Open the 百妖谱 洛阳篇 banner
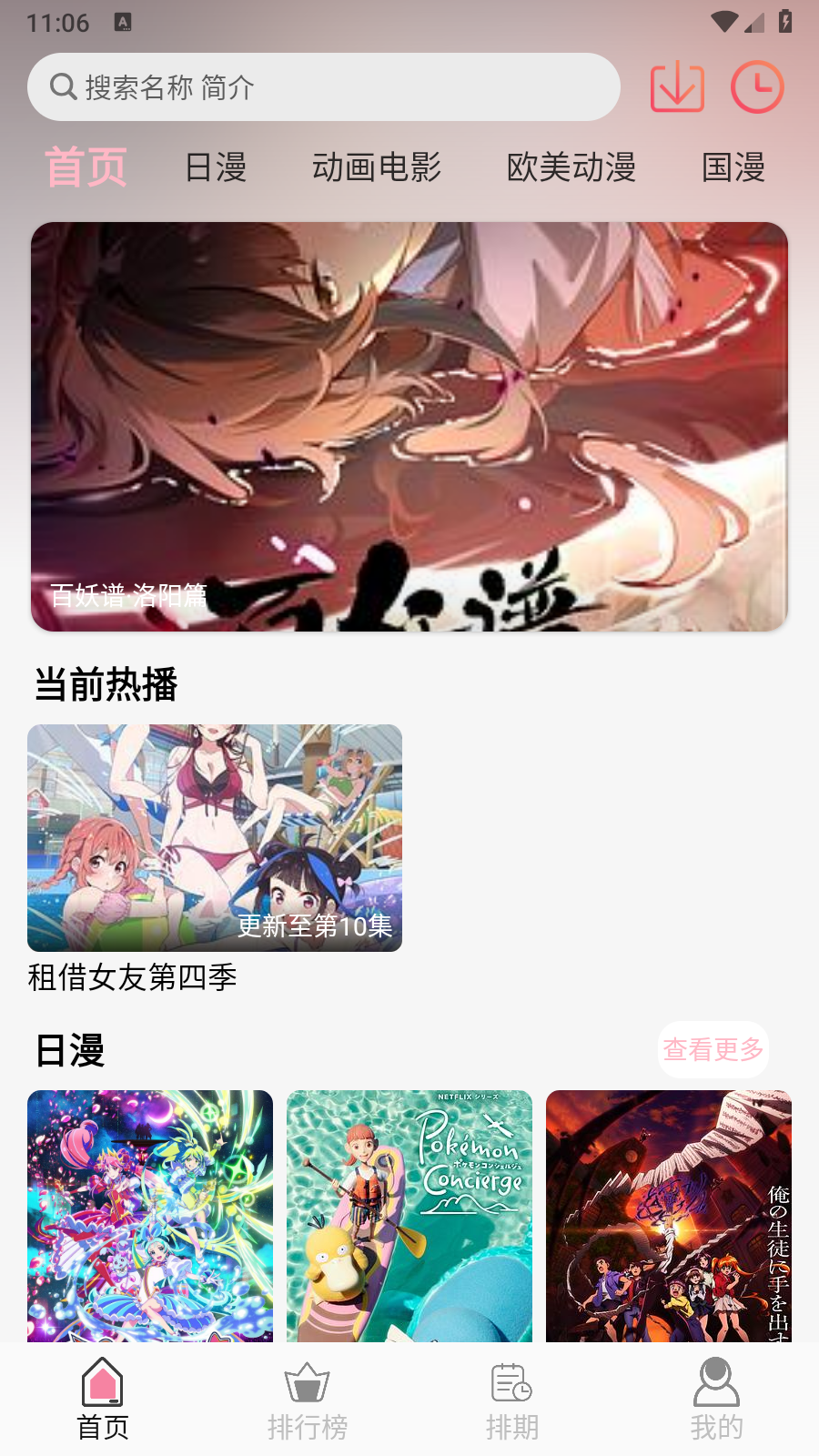819x1456 pixels. coord(409,426)
